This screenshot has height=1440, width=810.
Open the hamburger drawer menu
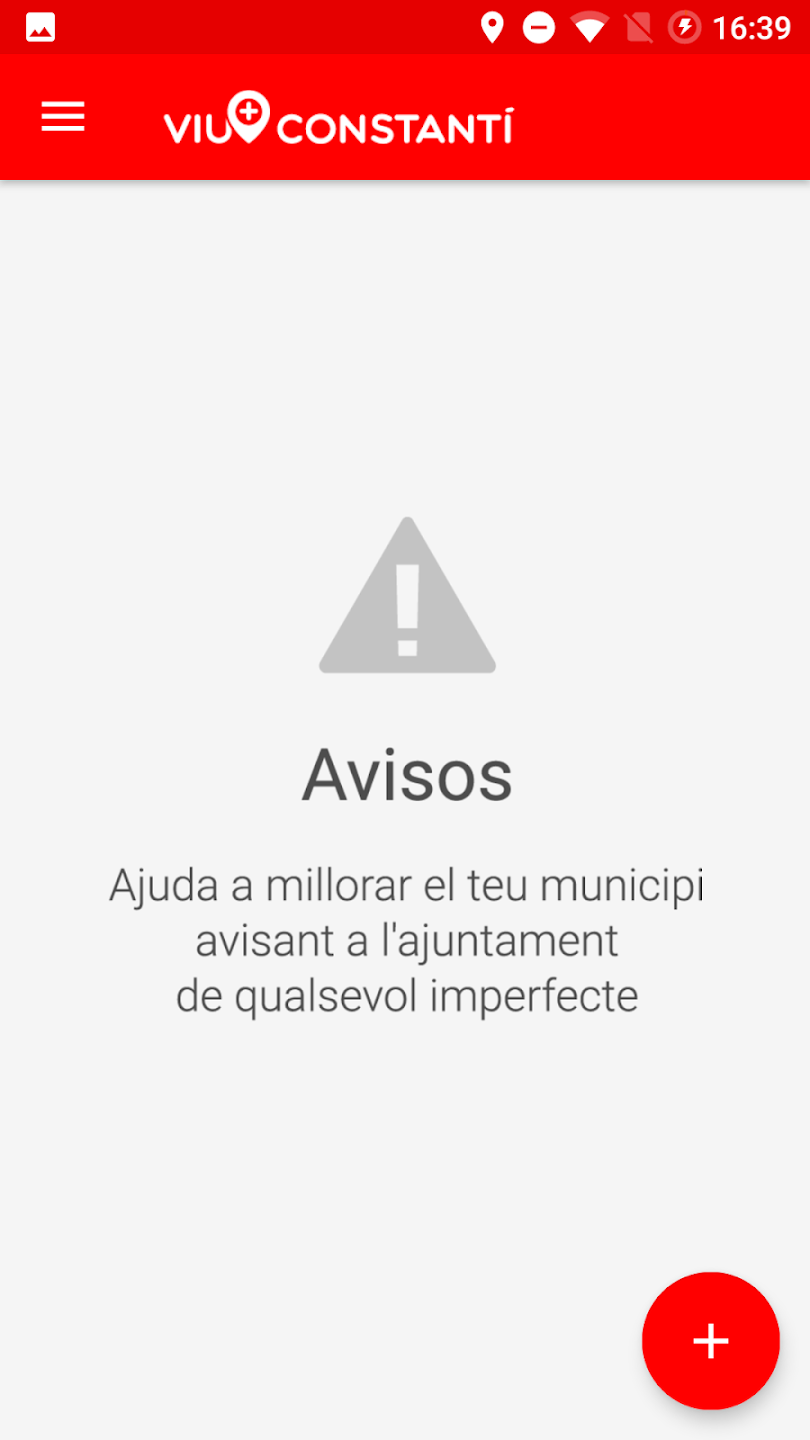pyautogui.click(x=63, y=117)
